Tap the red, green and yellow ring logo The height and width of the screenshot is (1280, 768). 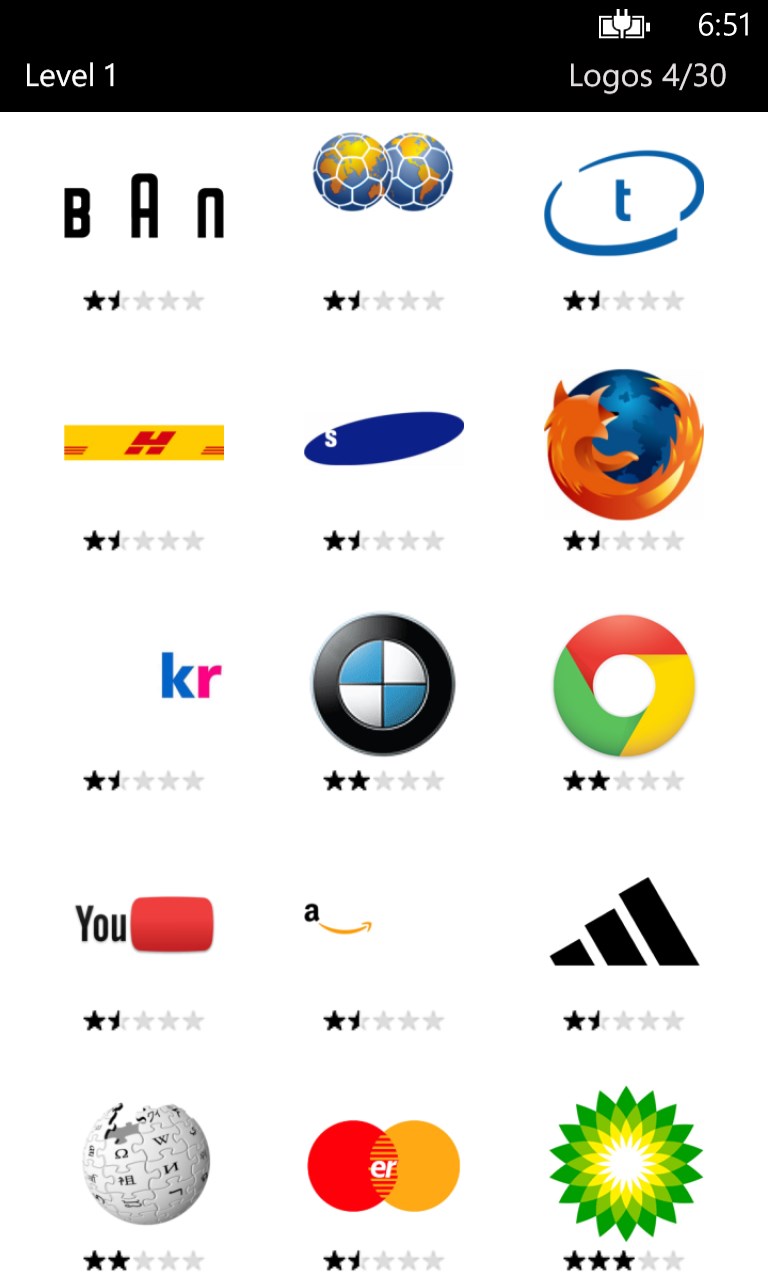(624, 685)
